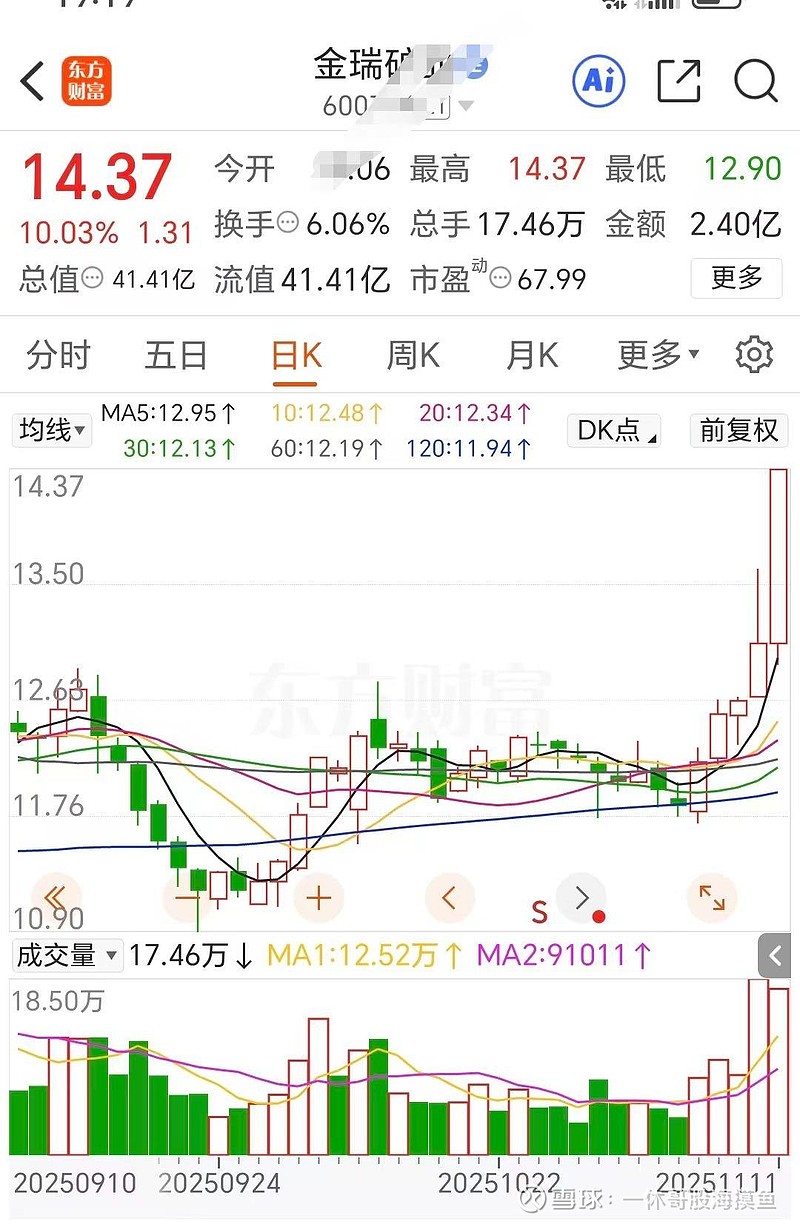Zoom in the chart with plus icon

click(x=318, y=898)
